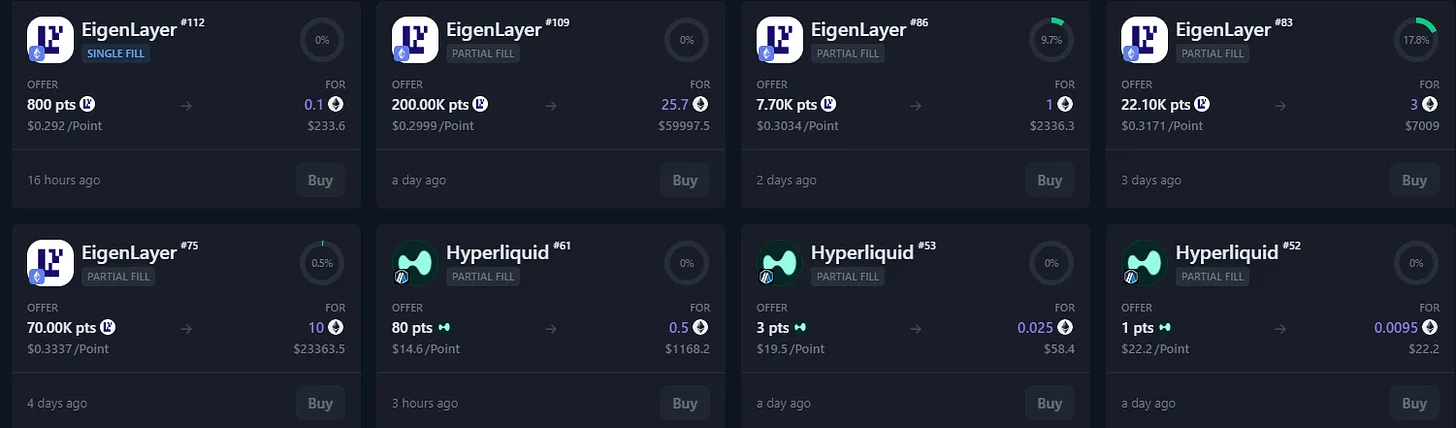The width and height of the screenshot is (1456, 428).
Task: Buy Hyperliquid offer #61
Action: point(685,403)
